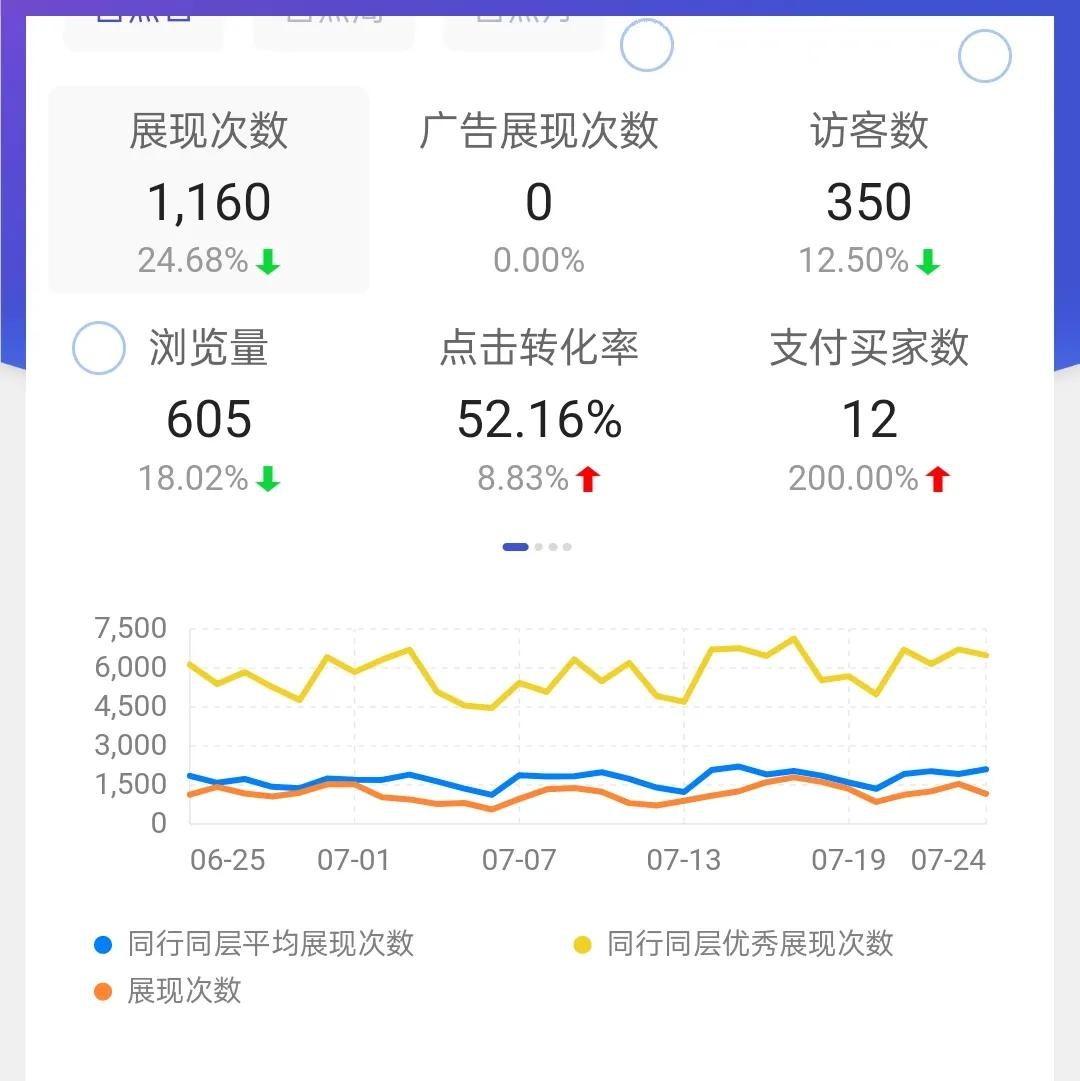The width and height of the screenshot is (1080, 1081).
Task: Select the 点击转化率 metric card
Action: [539, 409]
